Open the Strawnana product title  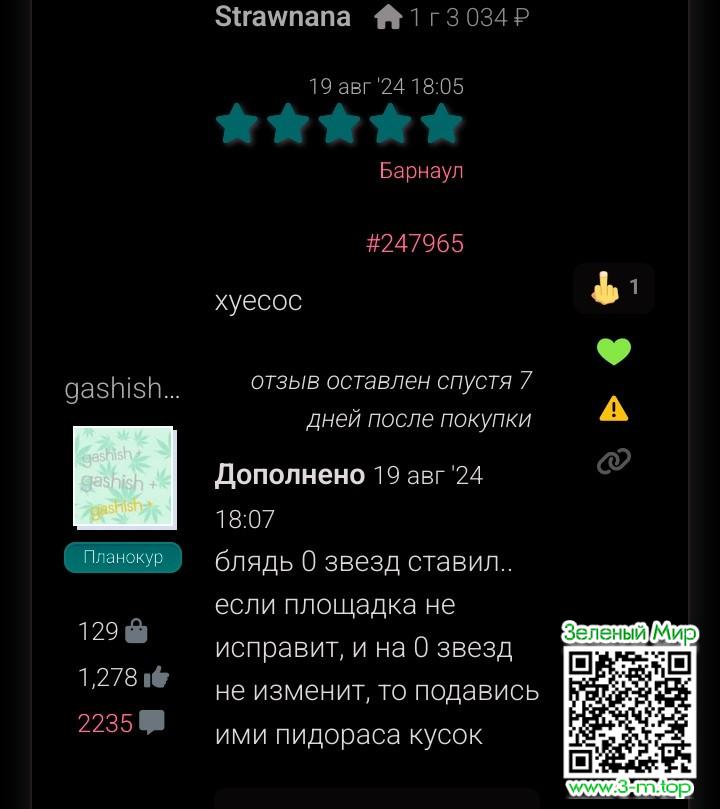[x=283, y=16]
